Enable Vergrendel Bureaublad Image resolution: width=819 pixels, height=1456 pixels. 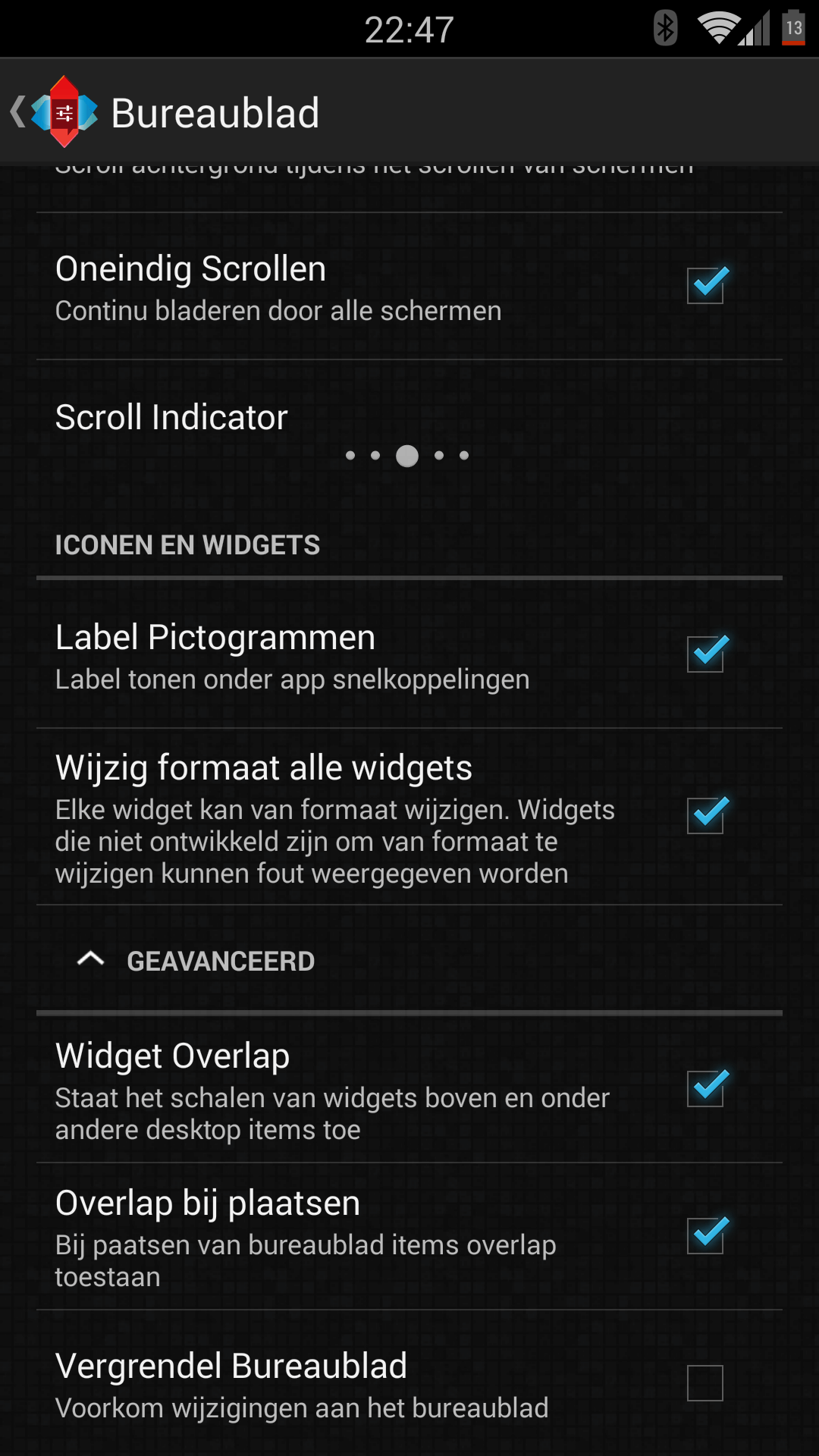[x=704, y=1383]
